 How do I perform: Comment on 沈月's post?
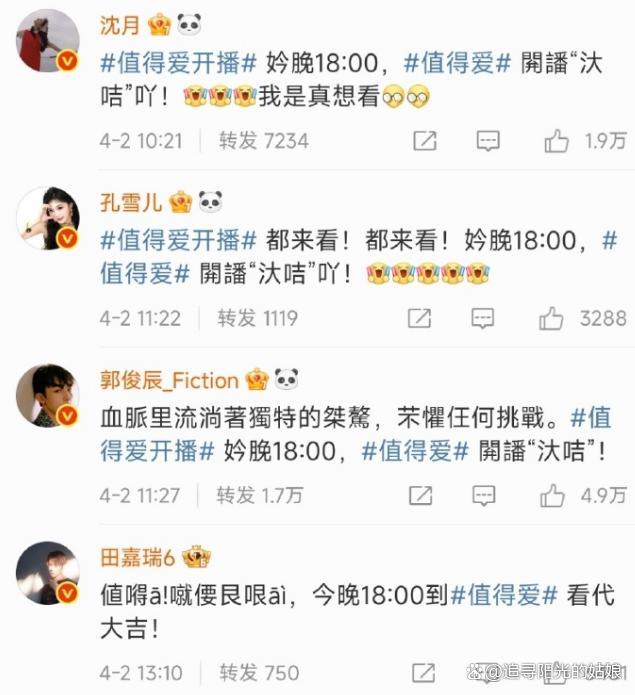(487, 141)
